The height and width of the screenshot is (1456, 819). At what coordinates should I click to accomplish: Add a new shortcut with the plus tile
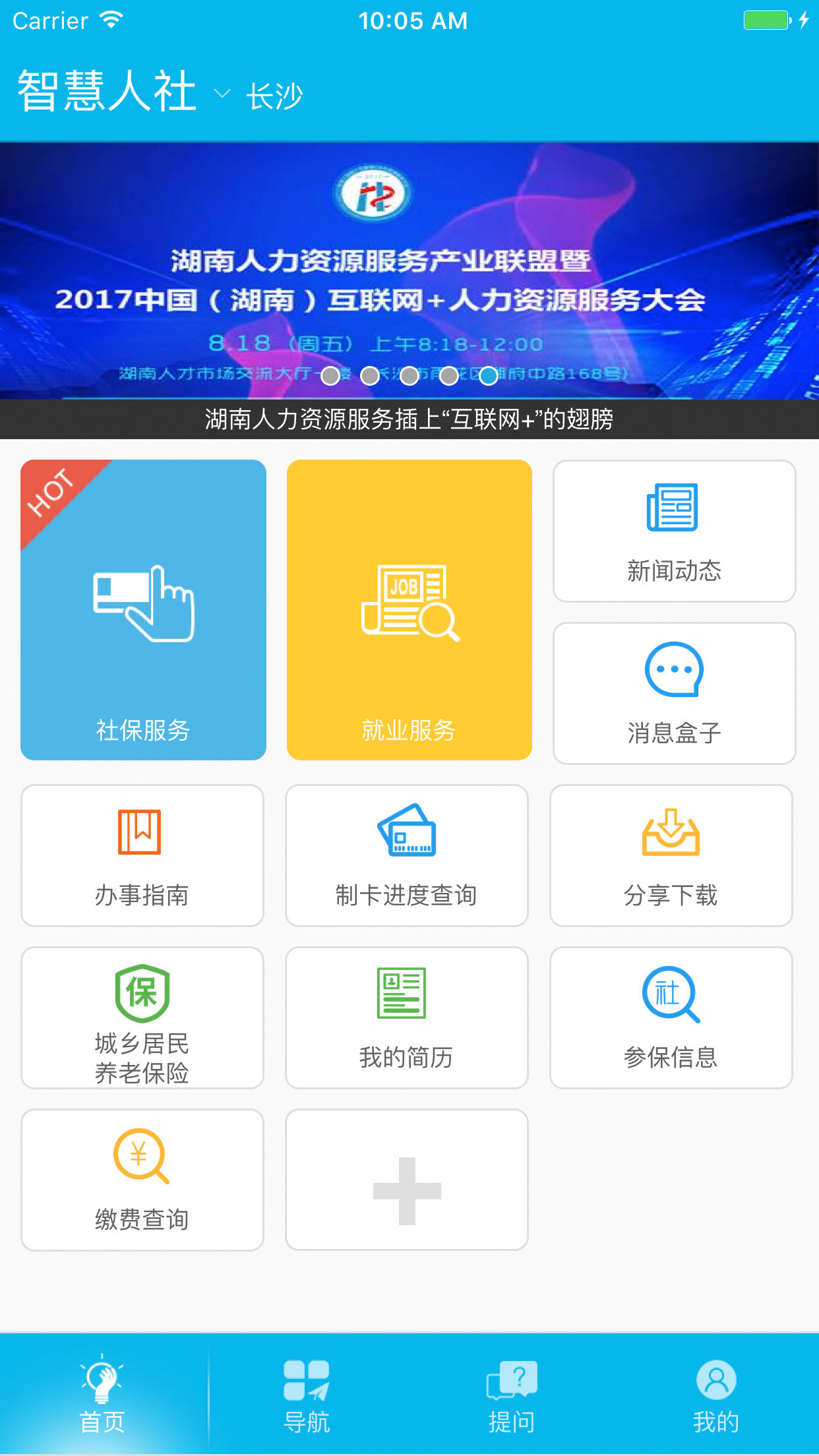tap(406, 1180)
